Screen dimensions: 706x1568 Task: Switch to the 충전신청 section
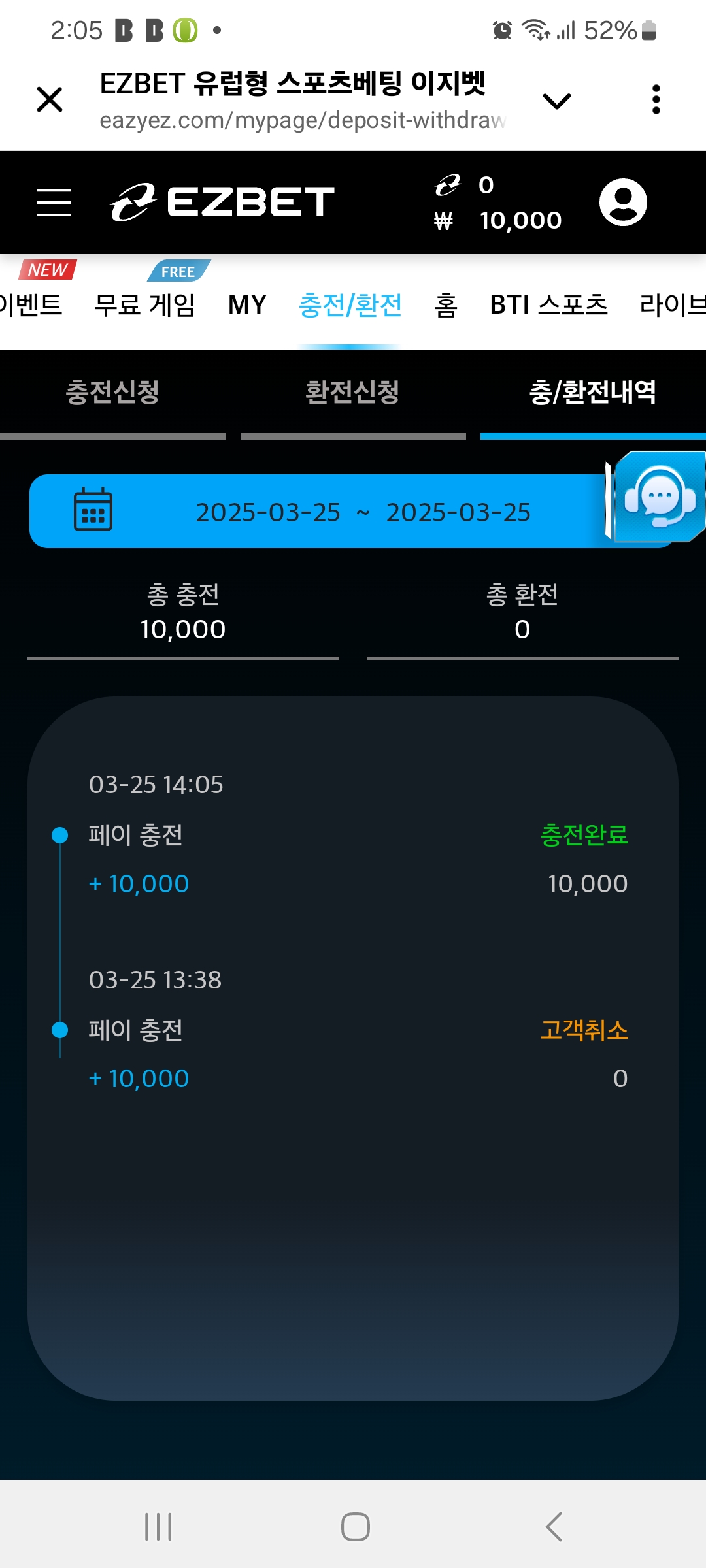112,393
